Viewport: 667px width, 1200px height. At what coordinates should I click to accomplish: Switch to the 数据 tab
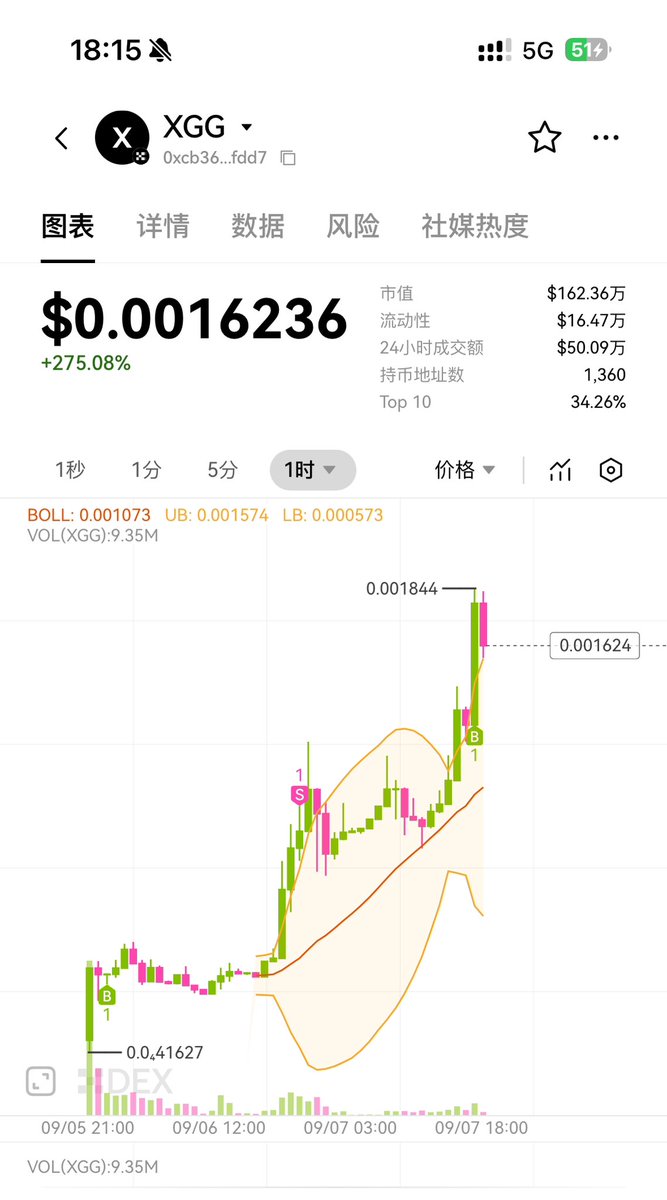pyautogui.click(x=257, y=226)
